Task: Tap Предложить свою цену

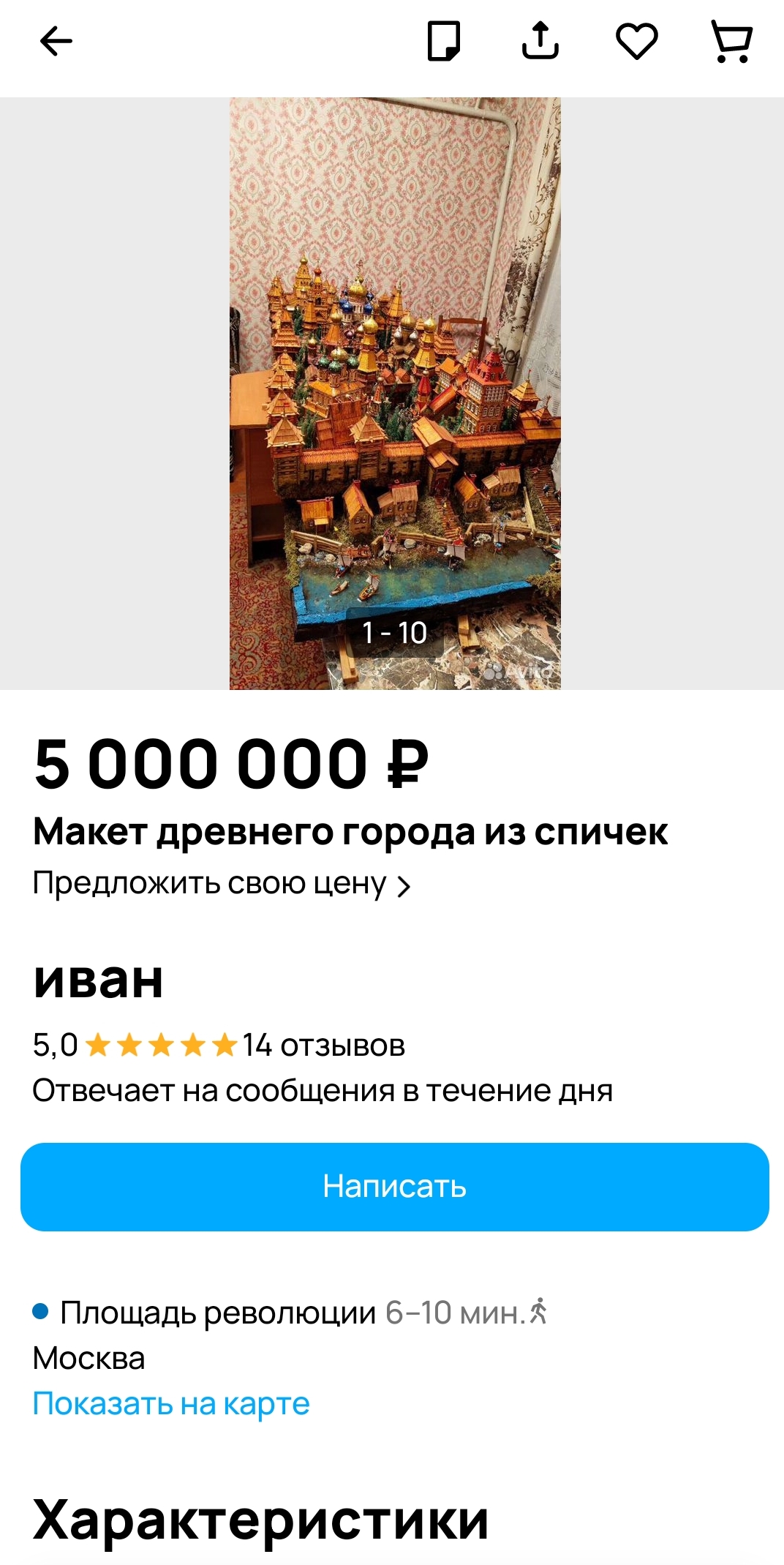Action: (x=222, y=884)
